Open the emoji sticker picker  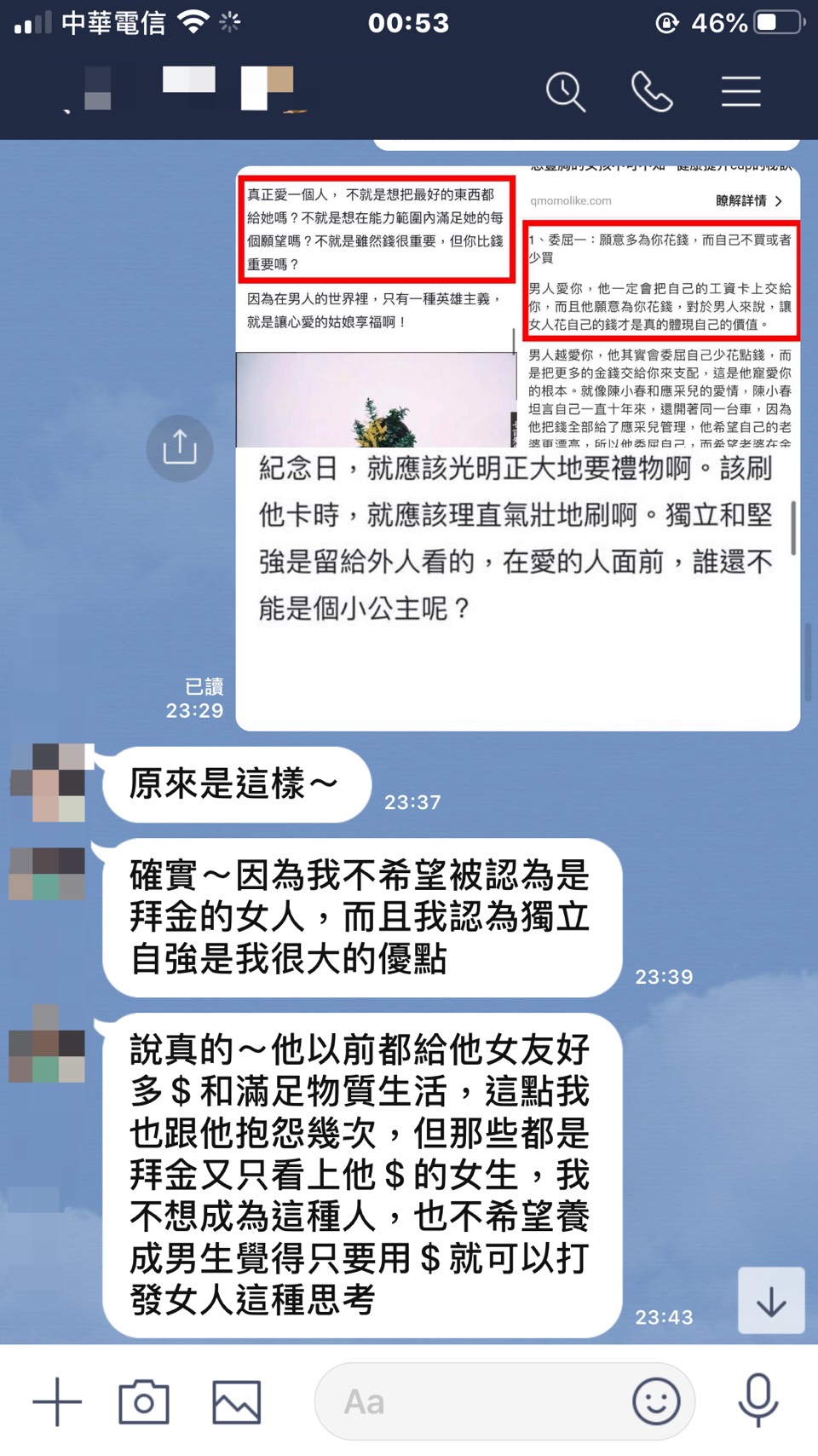click(656, 1401)
